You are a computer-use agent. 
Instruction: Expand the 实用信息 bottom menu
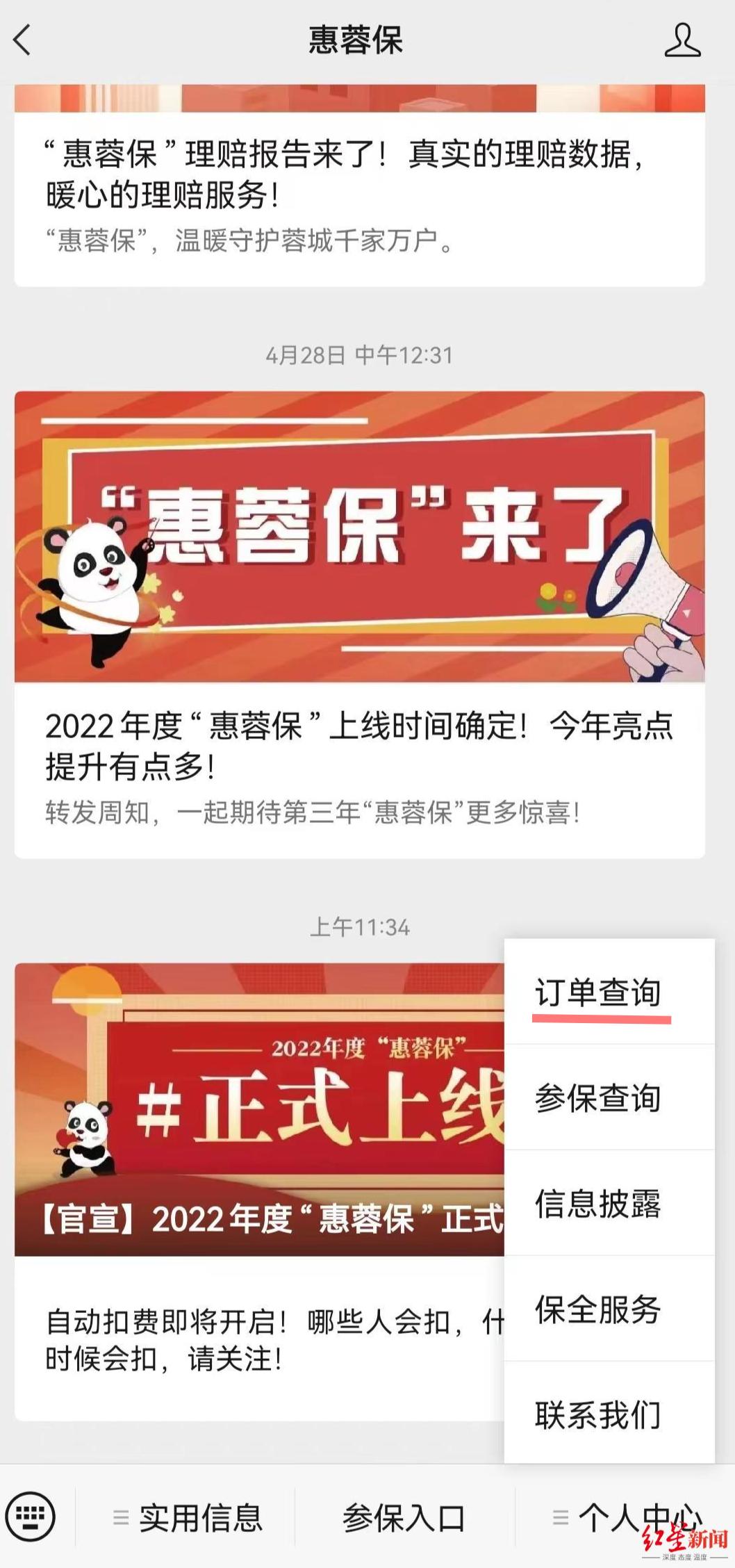[188, 1518]
